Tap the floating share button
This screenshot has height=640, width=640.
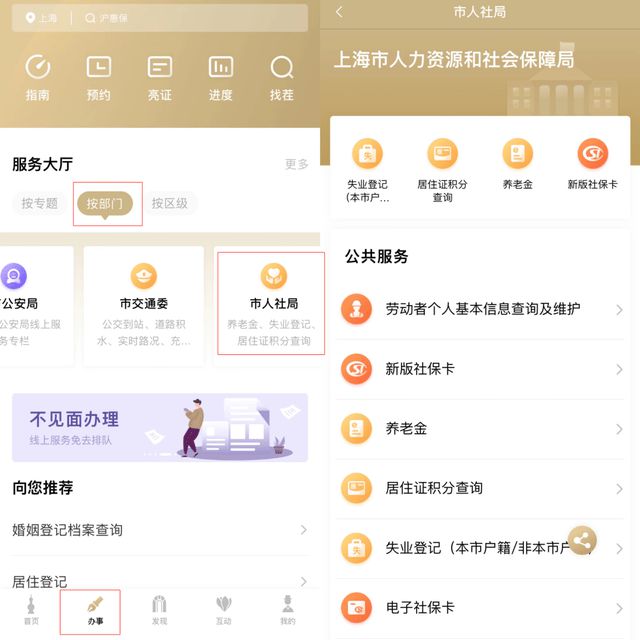583,541
